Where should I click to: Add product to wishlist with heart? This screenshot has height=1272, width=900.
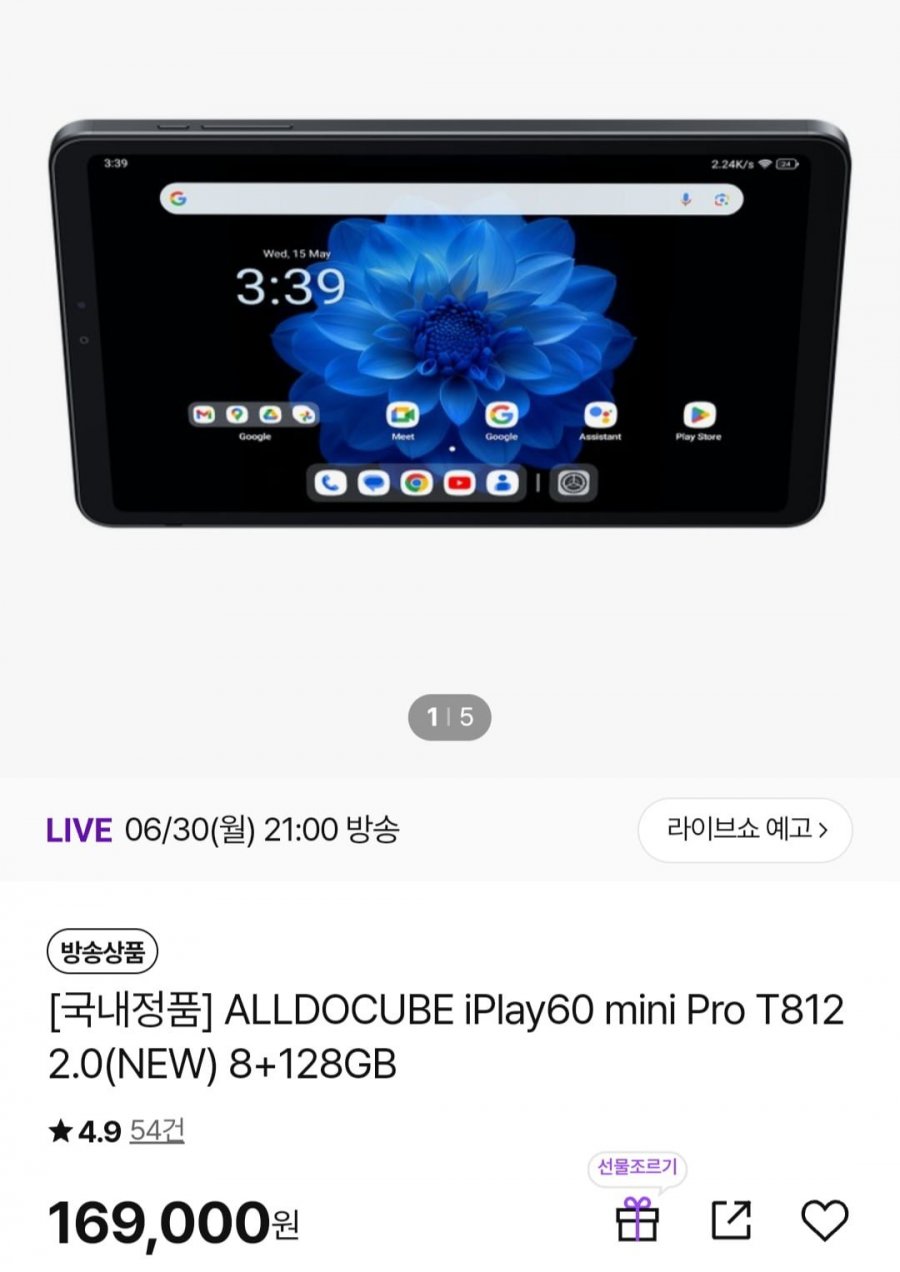pos(825,1221)
